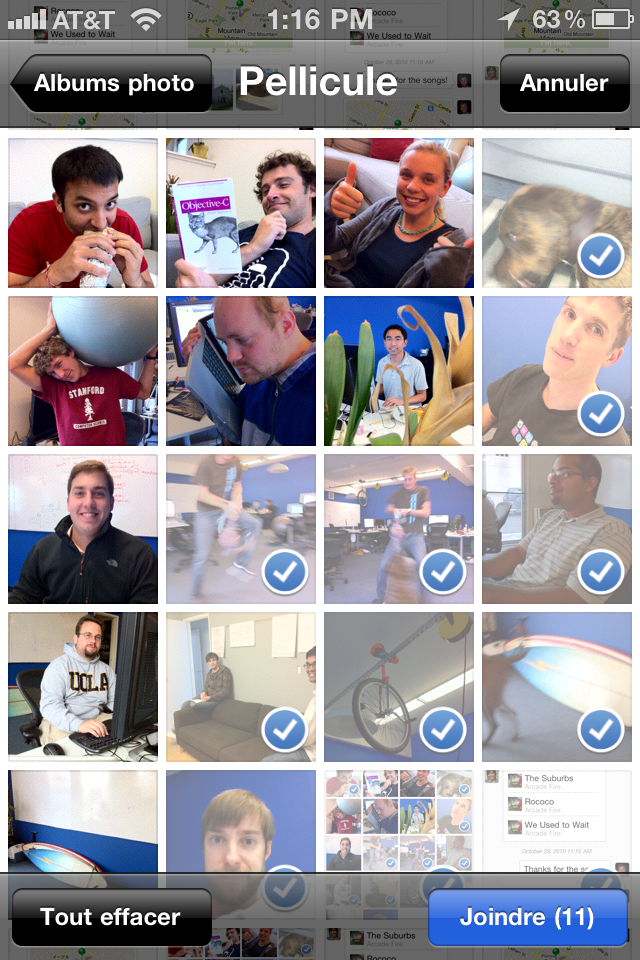Tap the Annuler button
The height and width of the screenshot is (960, 640).
(563, 83)
